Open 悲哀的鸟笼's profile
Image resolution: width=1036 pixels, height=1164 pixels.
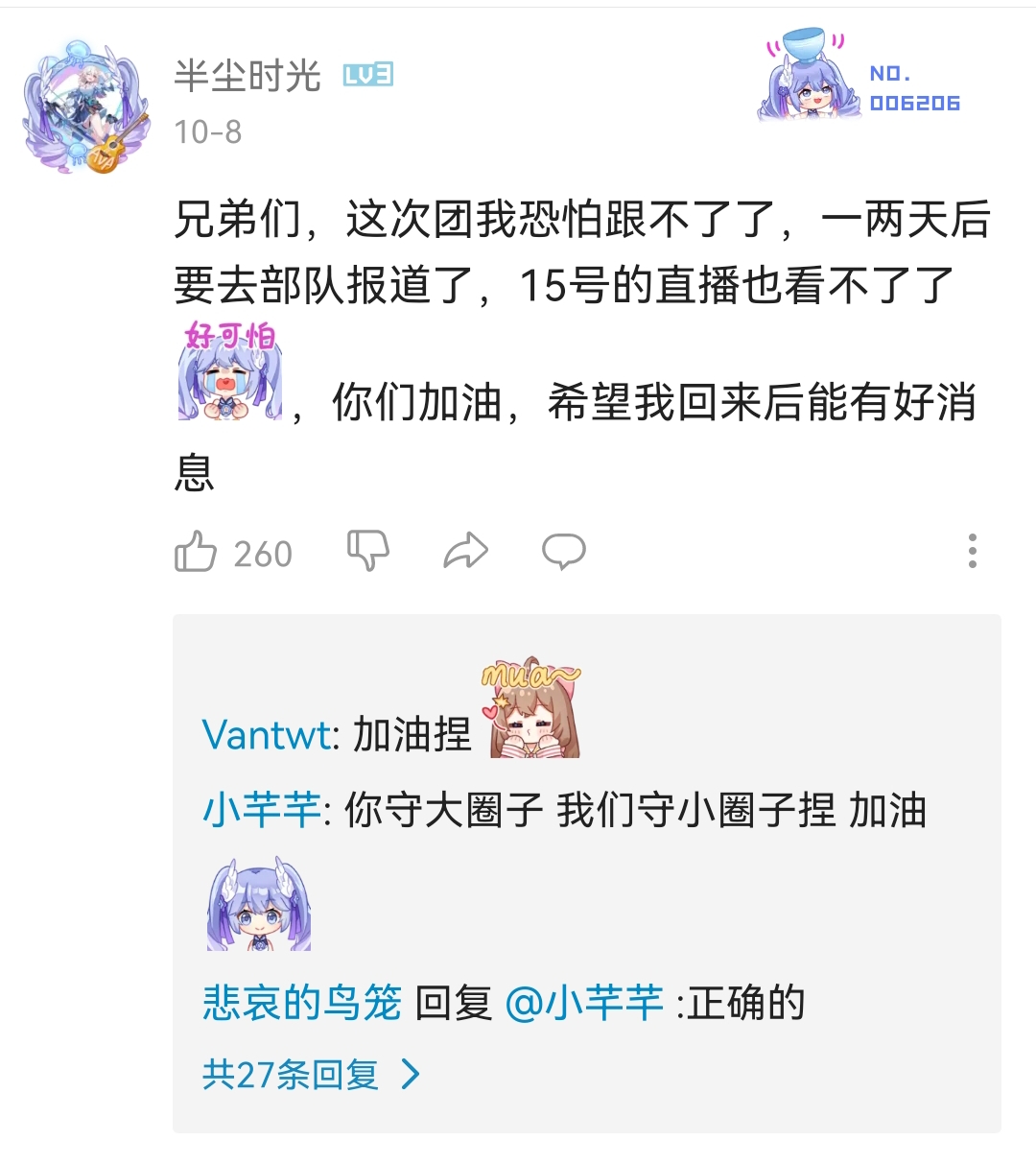point(302,1003)
